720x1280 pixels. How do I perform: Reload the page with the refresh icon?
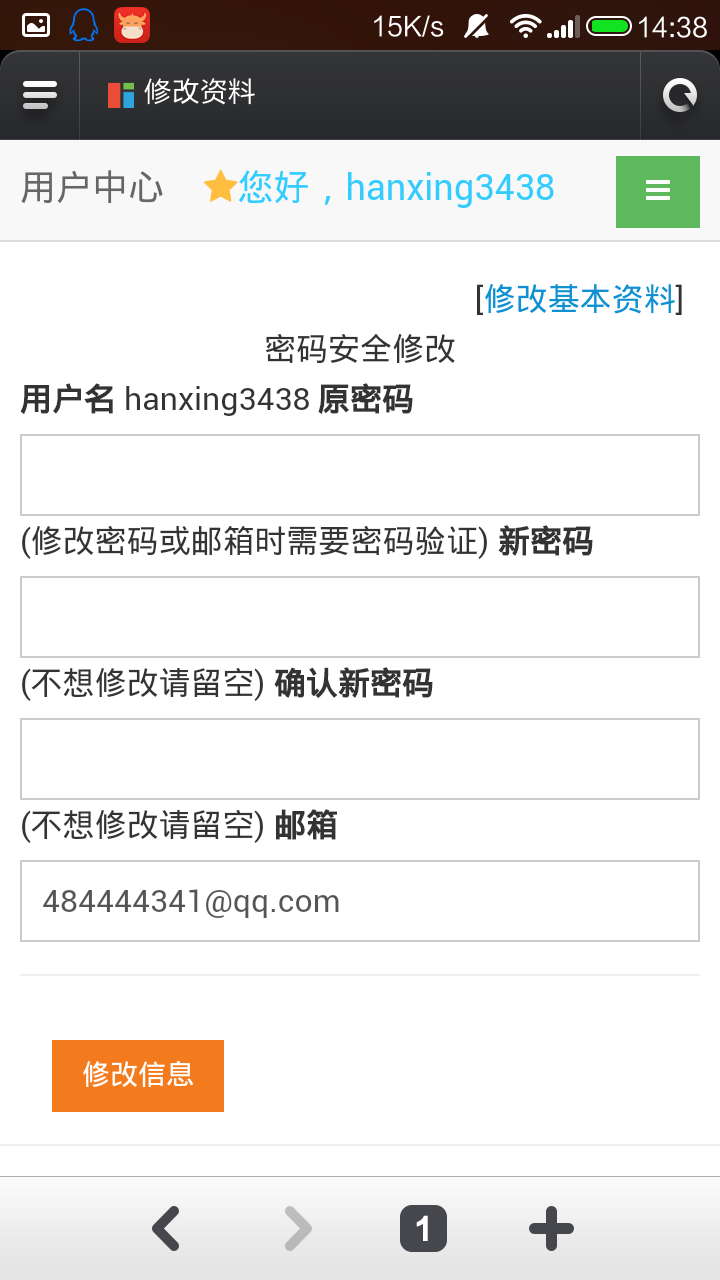(680, 95)
